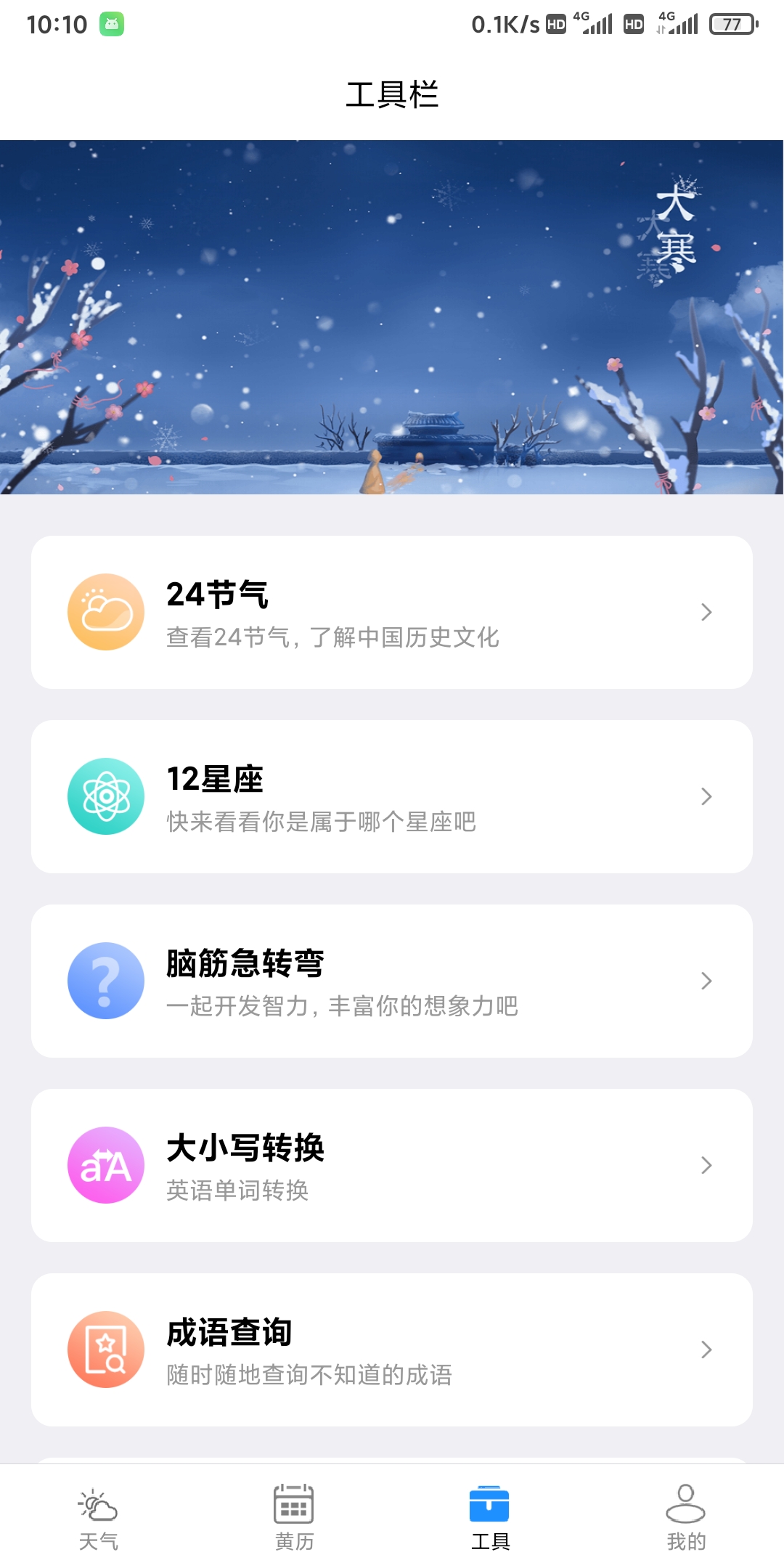Screen dimensions: 784x1568
Task: Open the 成语查询 search icon
Action: pos(105,1349)
